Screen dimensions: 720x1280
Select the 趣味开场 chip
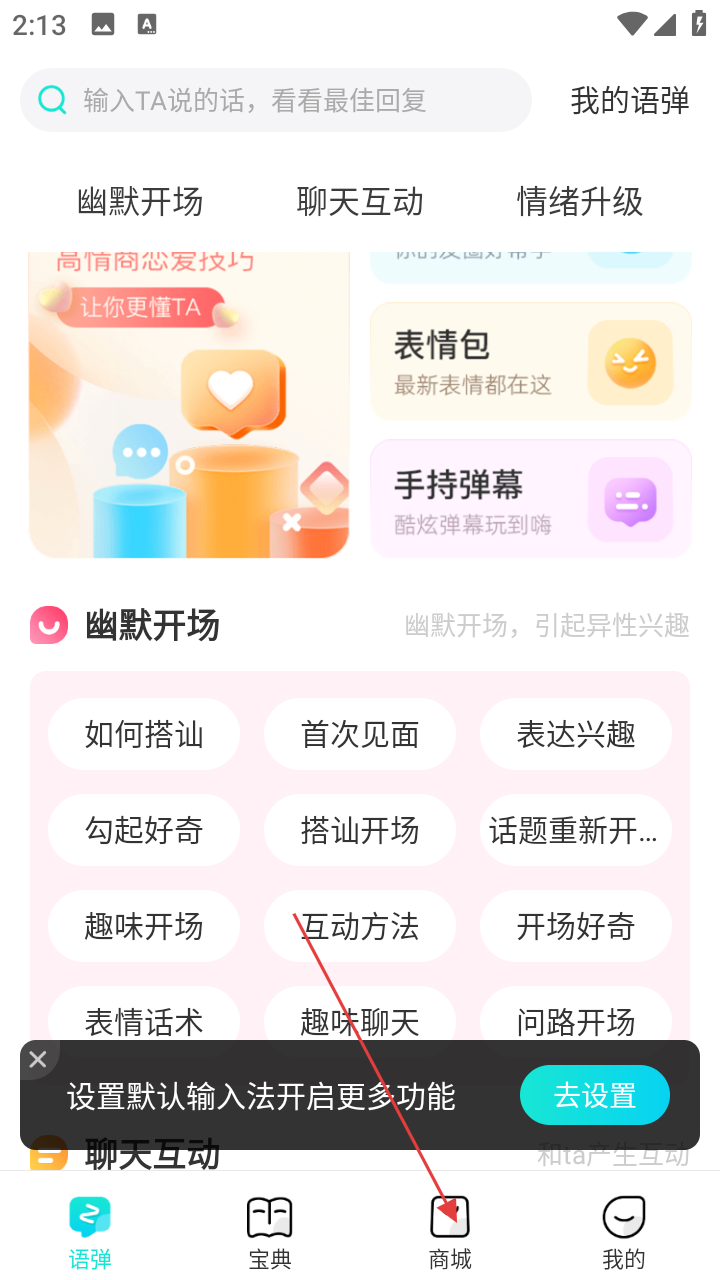(x=144, y=926)
